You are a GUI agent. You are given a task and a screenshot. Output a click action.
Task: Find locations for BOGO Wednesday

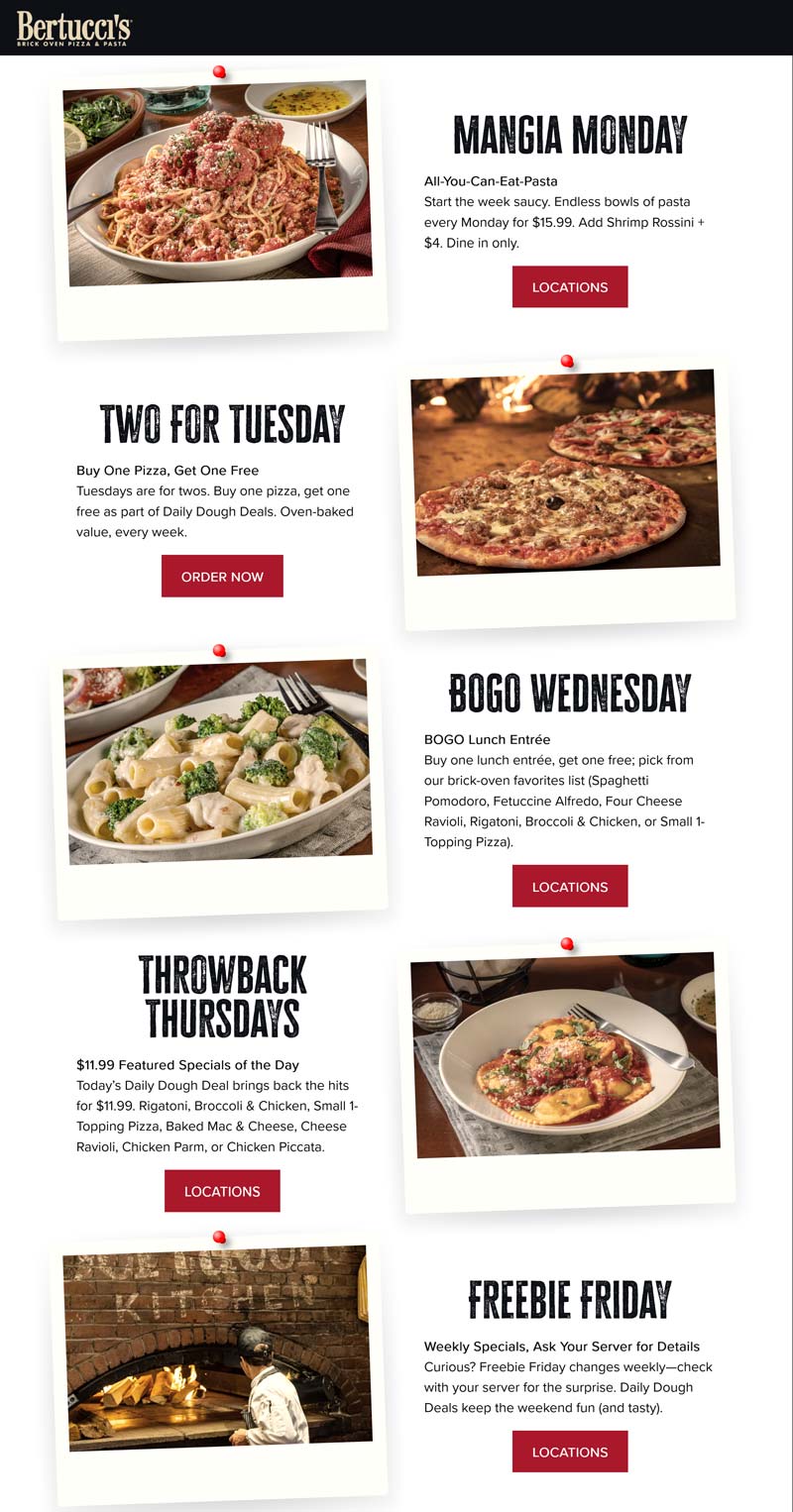(570, 887)
